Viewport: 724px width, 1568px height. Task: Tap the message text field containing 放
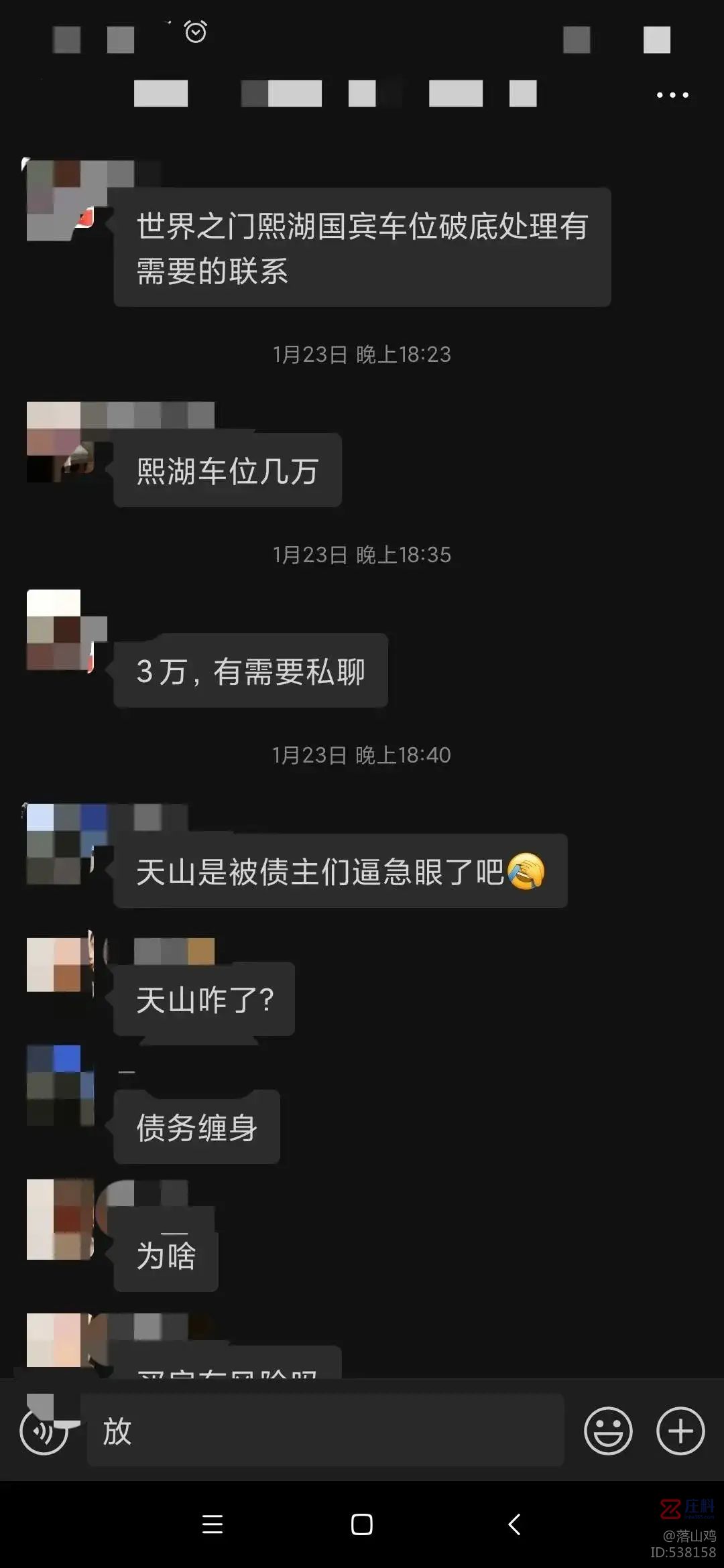[x=325, y=1431]
